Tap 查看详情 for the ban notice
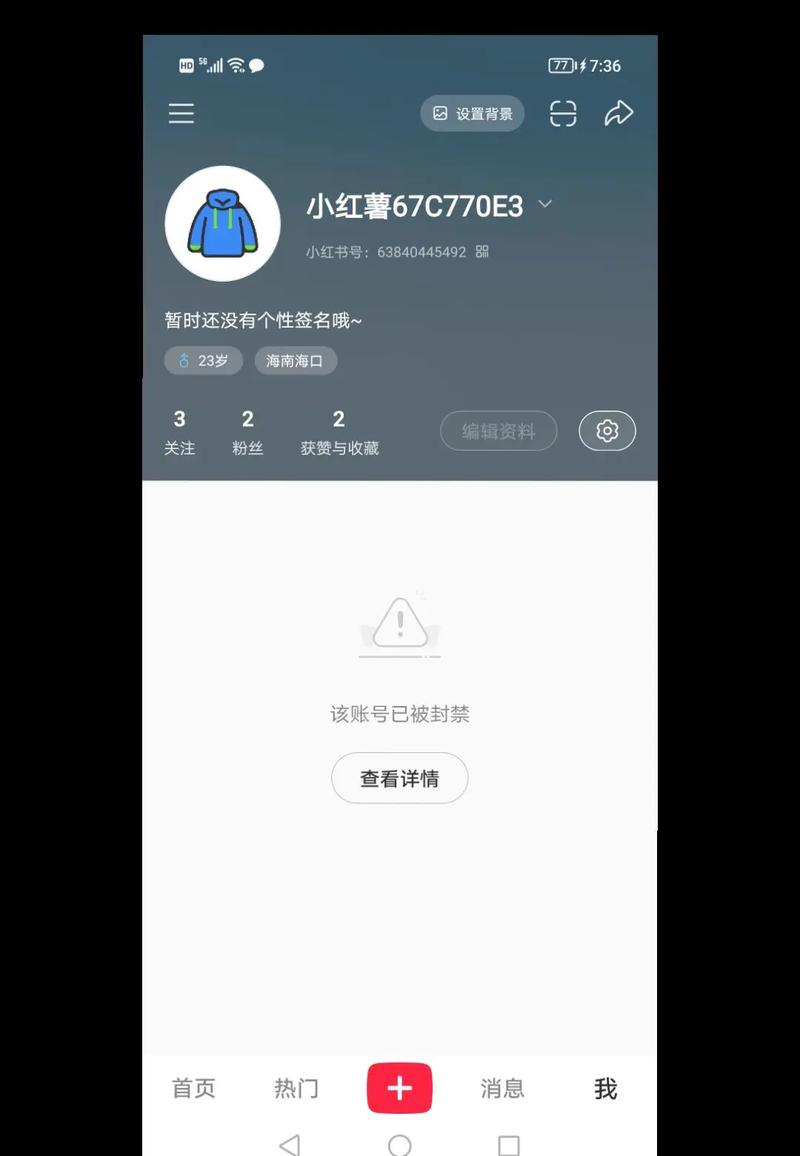Screen dimensions: 800x1156 [x=400, y=778]
